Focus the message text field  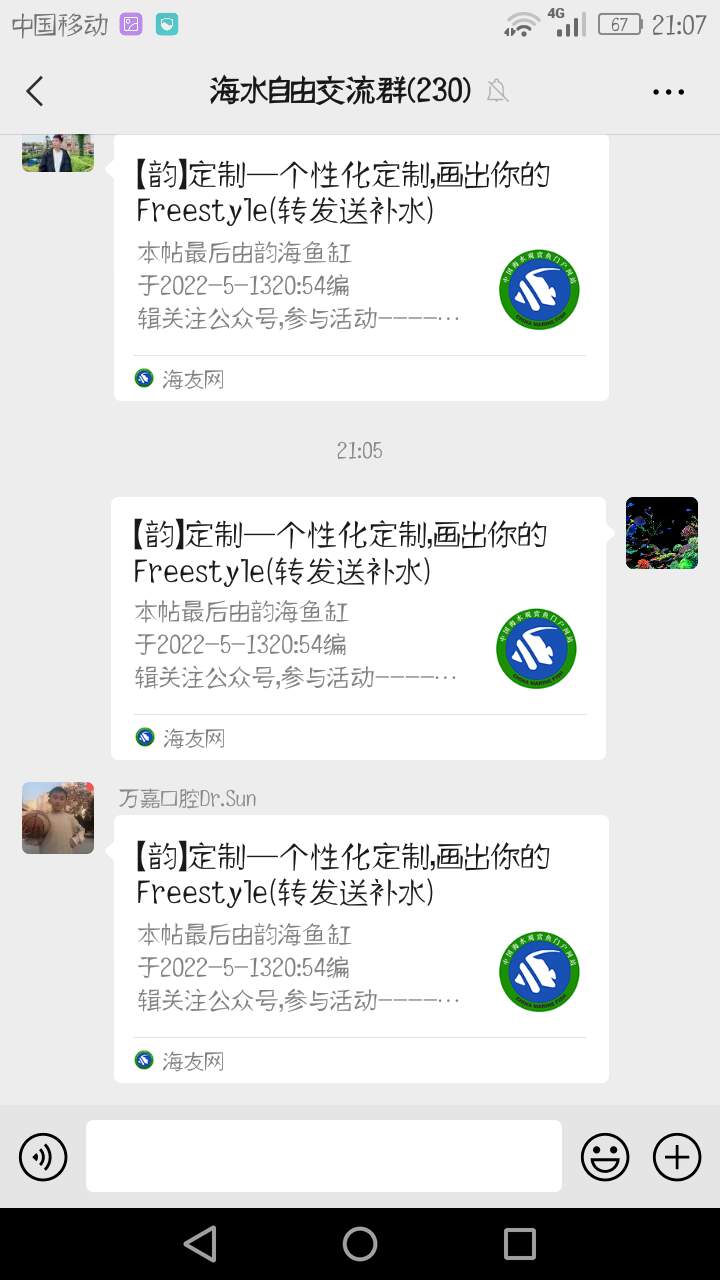click(x=323, y=1155)
